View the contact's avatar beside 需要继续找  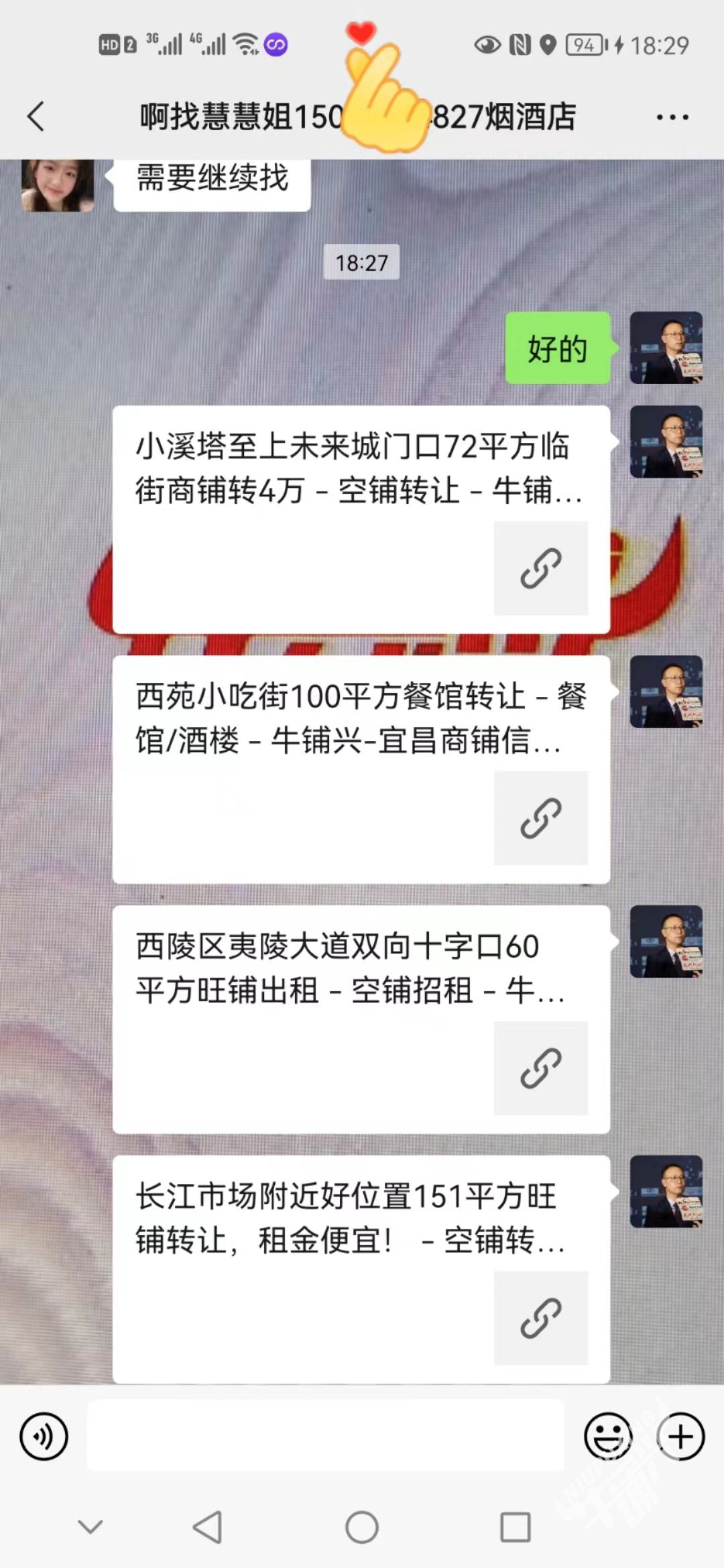[58, 184]
